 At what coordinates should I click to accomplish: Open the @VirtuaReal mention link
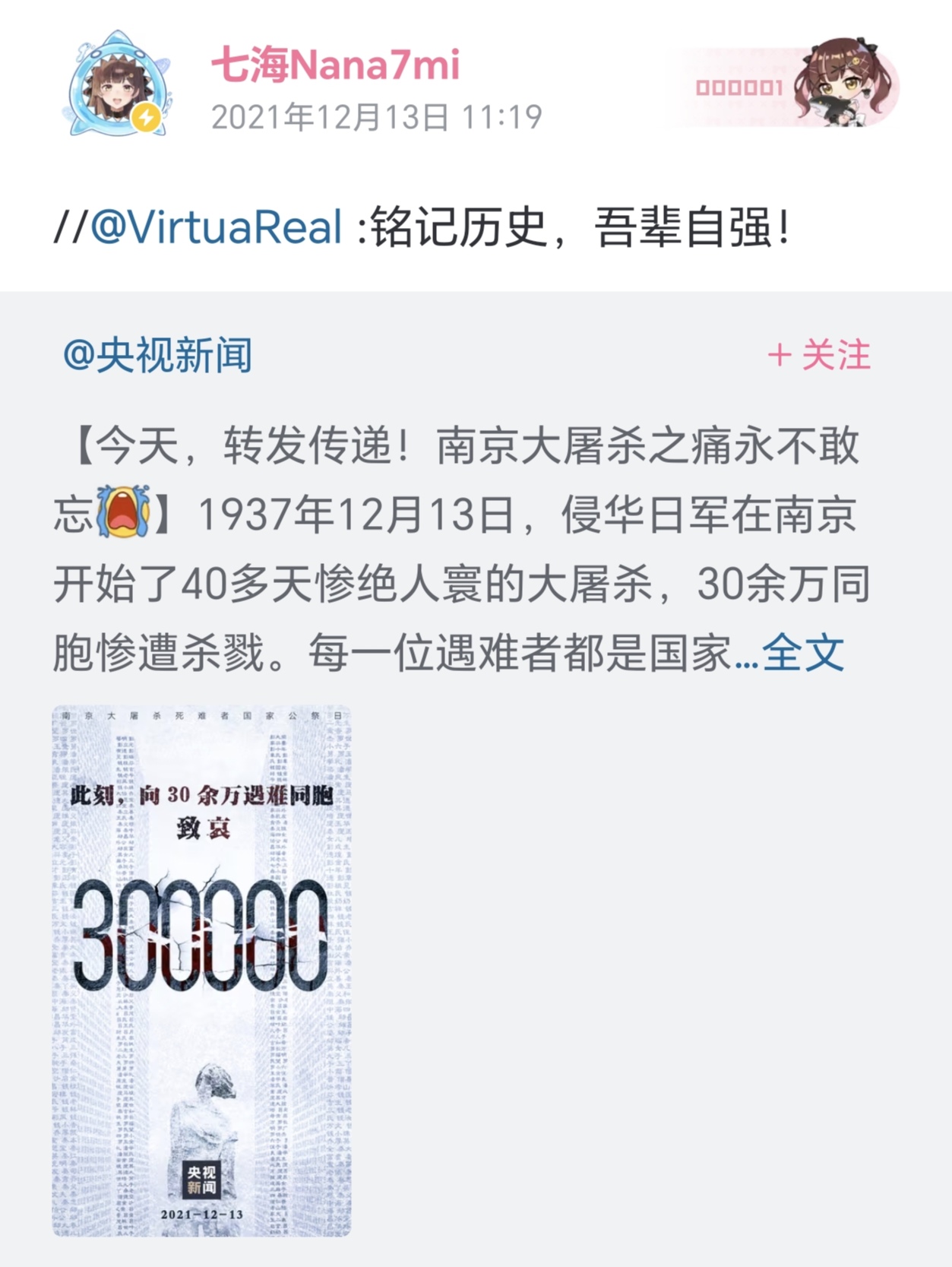[x=217, y=226]
